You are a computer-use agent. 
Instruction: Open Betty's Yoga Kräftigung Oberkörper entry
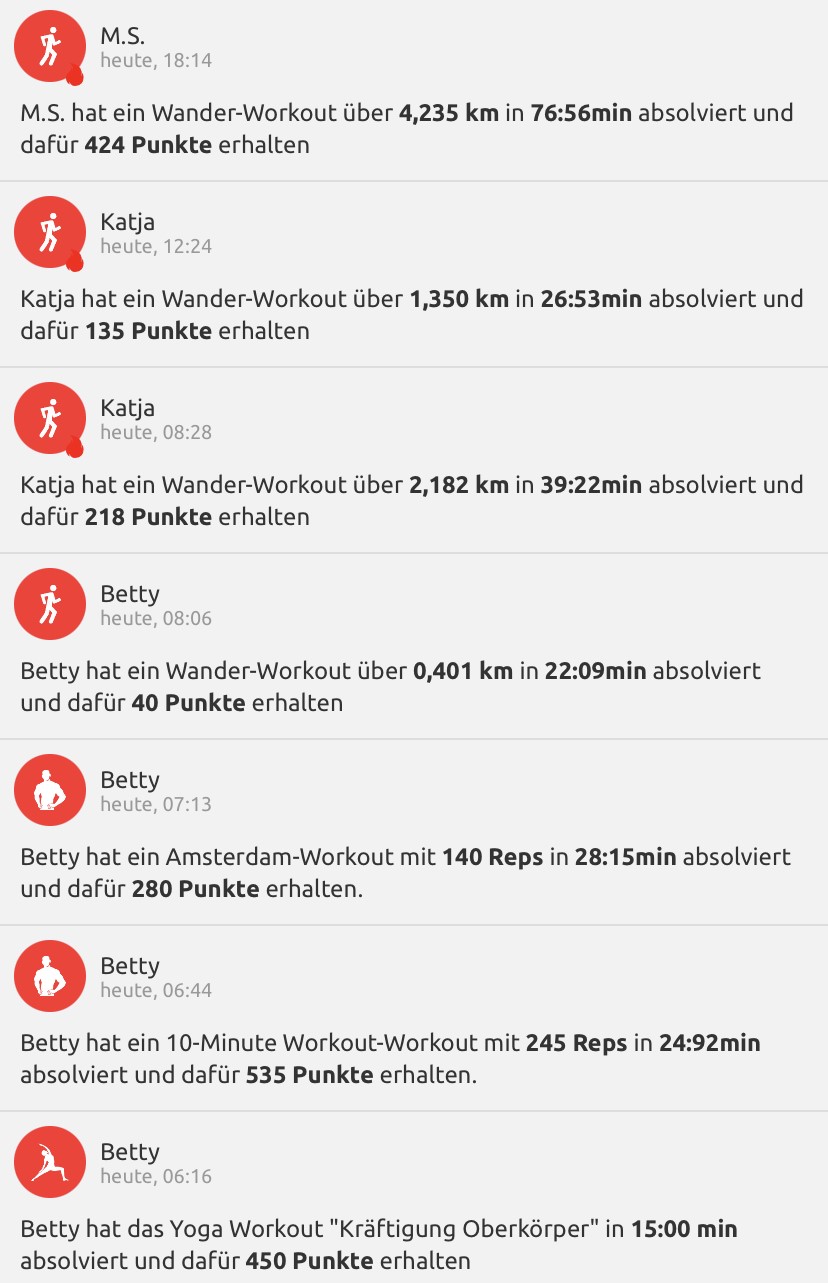pos(414,1244)
